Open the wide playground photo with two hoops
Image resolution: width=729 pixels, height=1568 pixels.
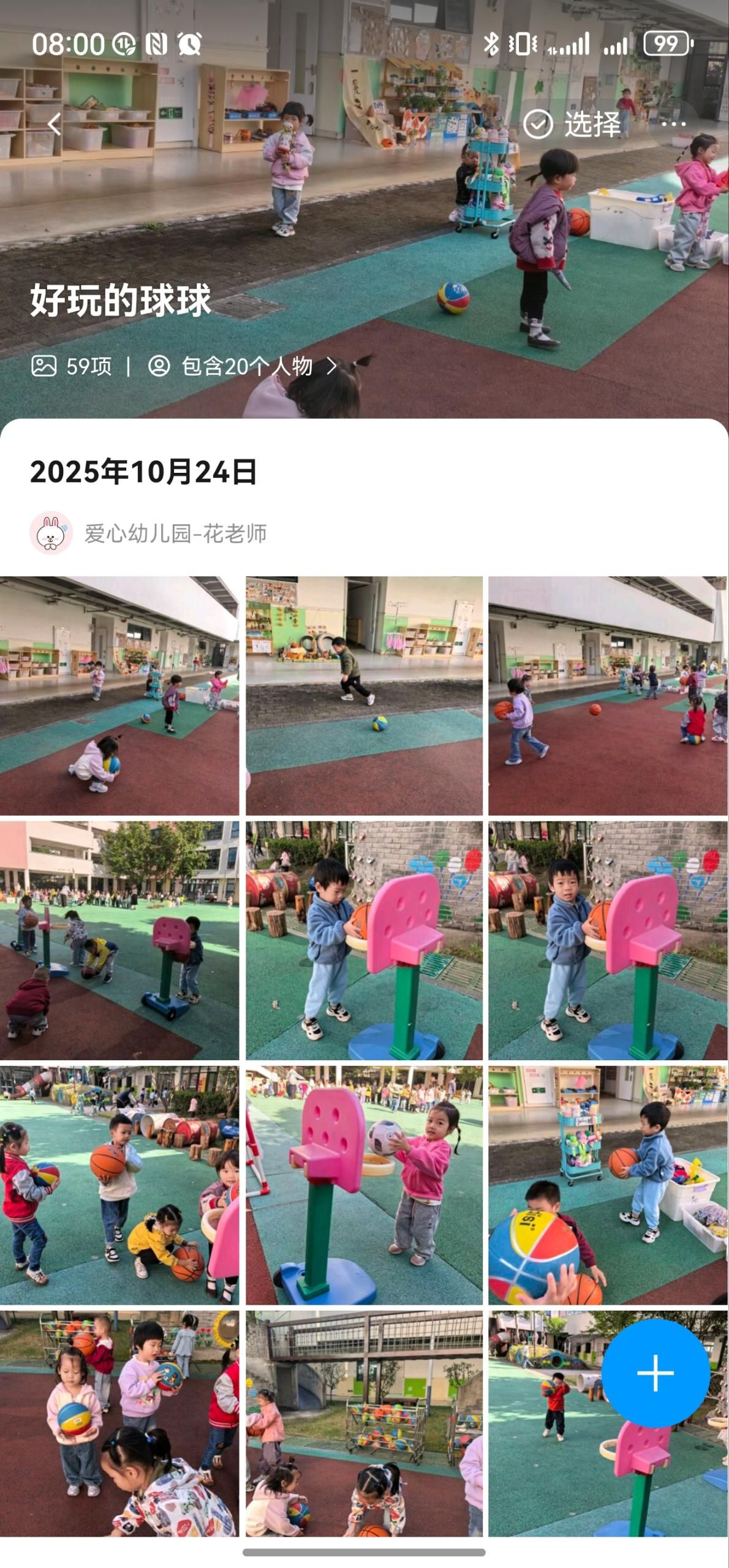[119, 940]
